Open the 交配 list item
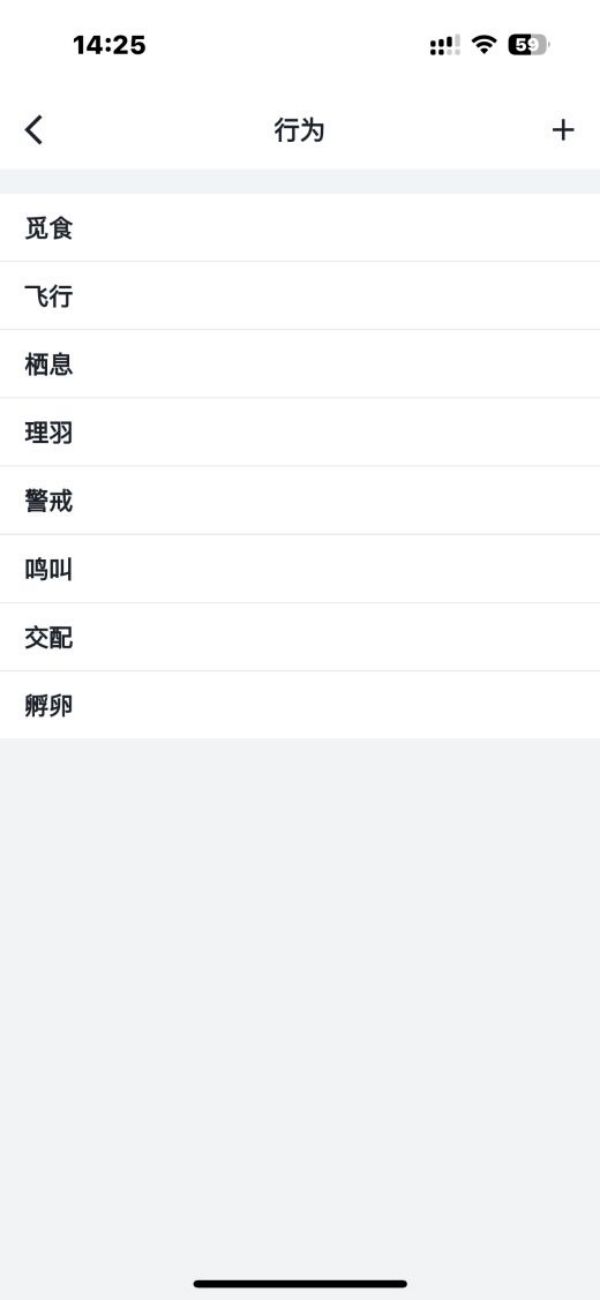Viewport: 600px width, 1300px height. click(x=49, y=637)
